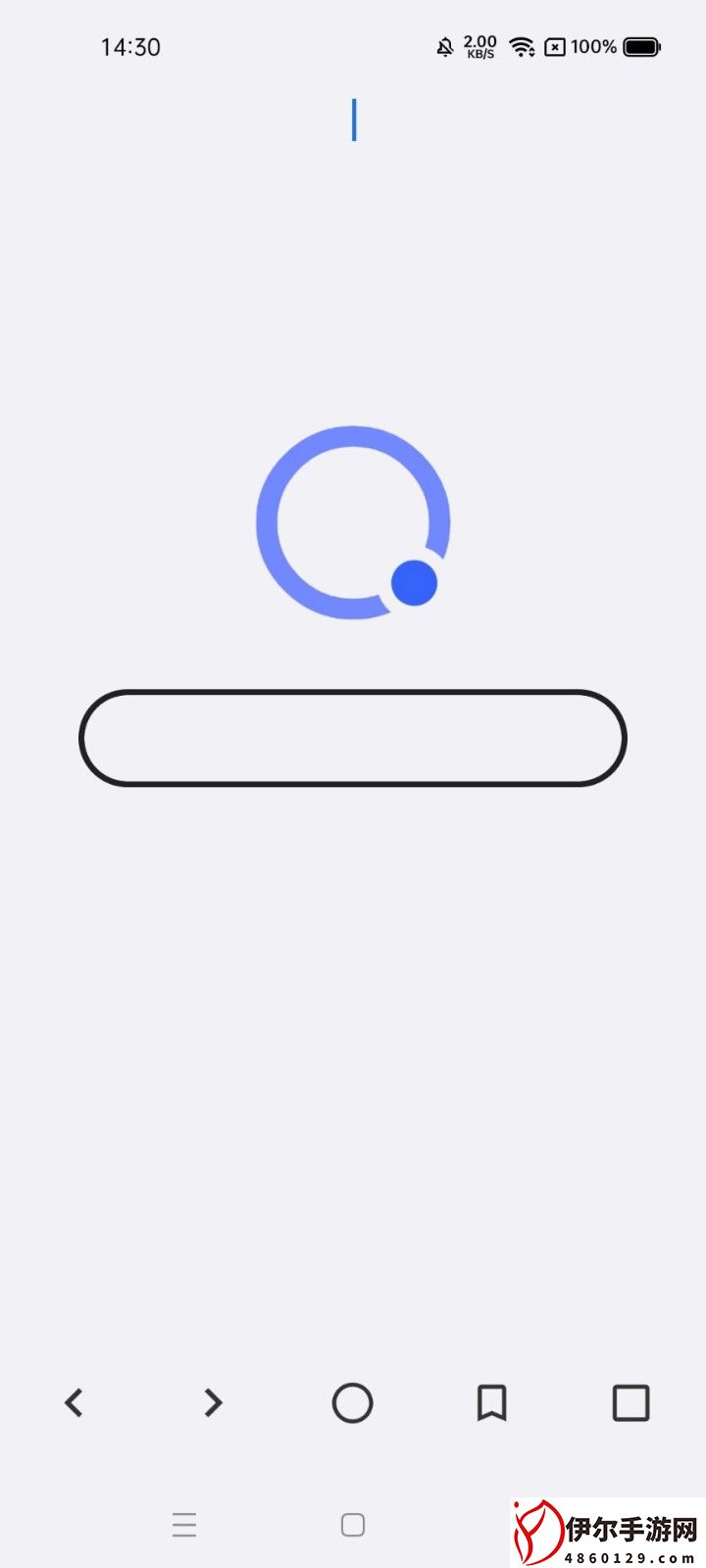Tap the system home button

pos(353,1525)
